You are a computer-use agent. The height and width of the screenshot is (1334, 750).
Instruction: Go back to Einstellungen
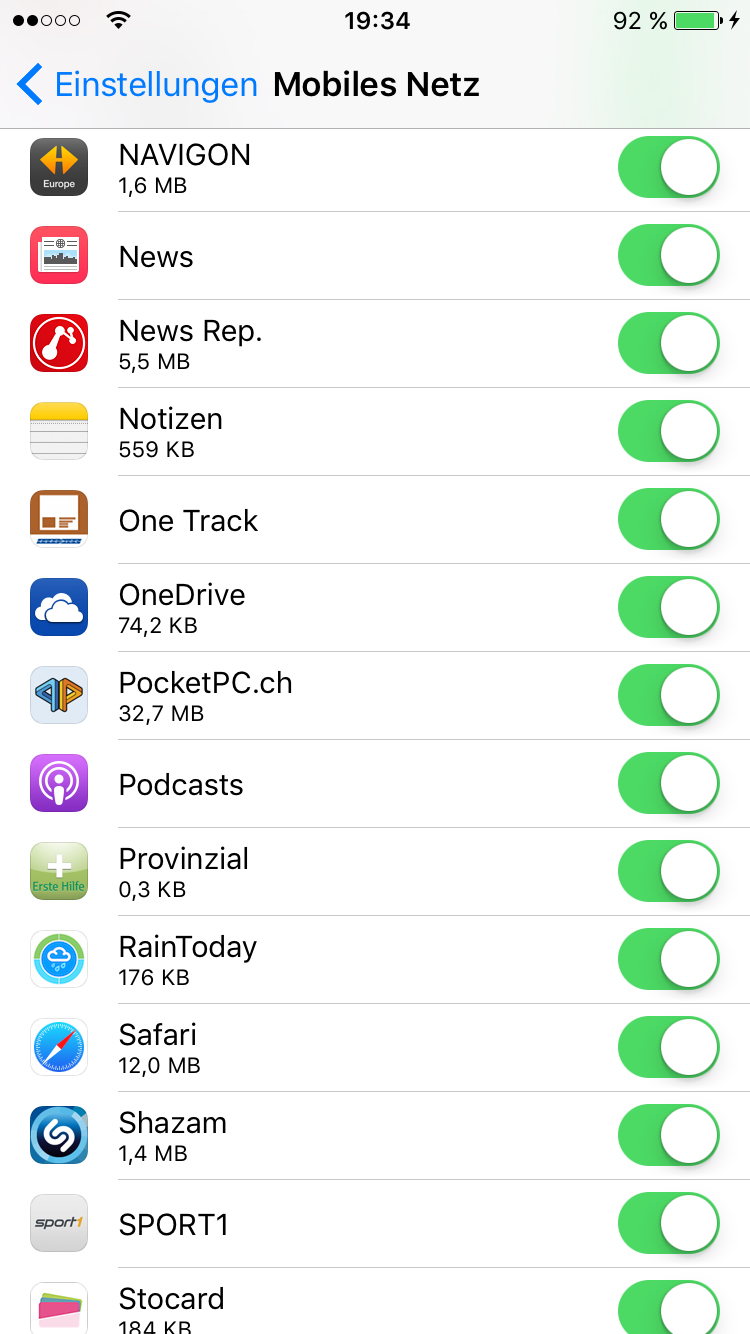pyautogui.click(x=138, y=85)
